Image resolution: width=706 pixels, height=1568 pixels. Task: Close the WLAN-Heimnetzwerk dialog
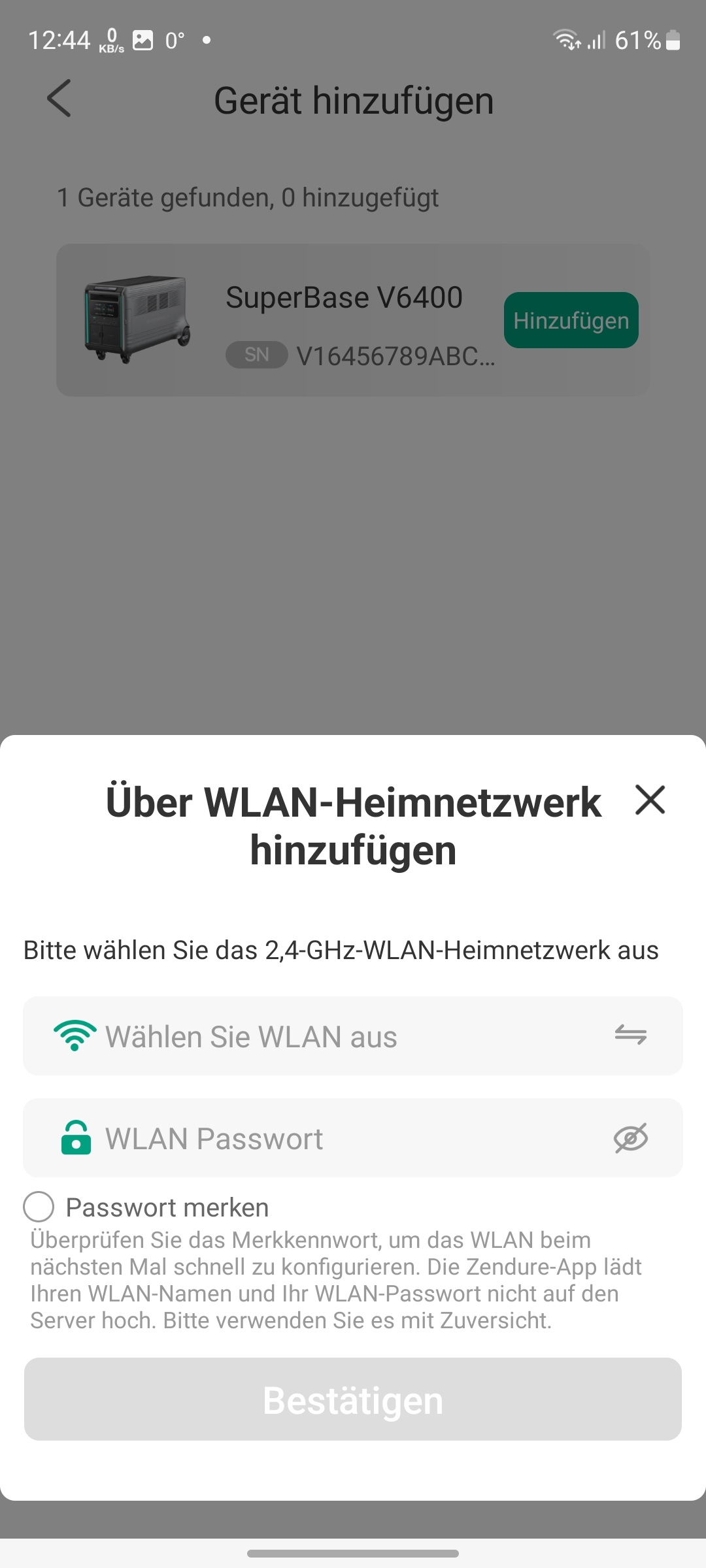tap(650, 800)
